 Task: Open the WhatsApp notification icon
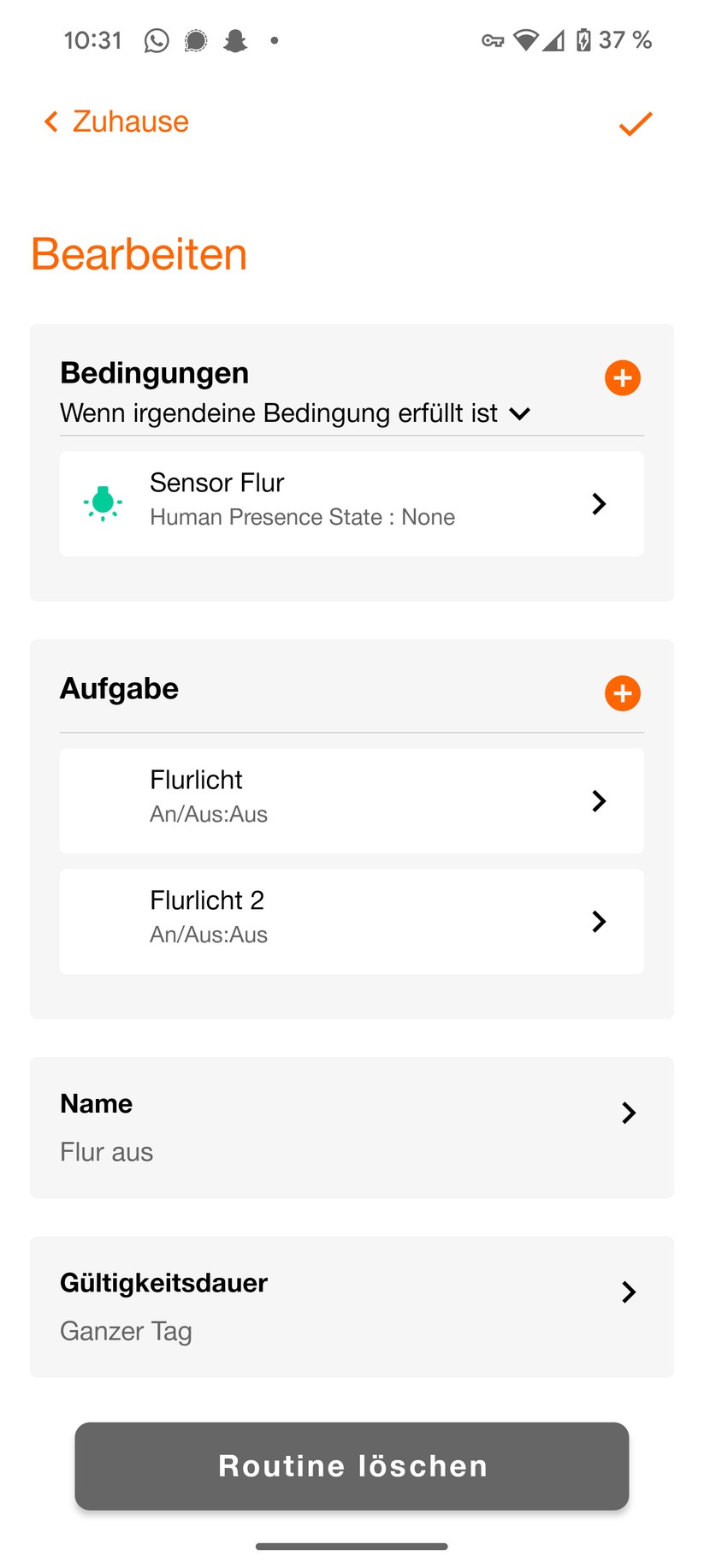(x=157, y=39)
